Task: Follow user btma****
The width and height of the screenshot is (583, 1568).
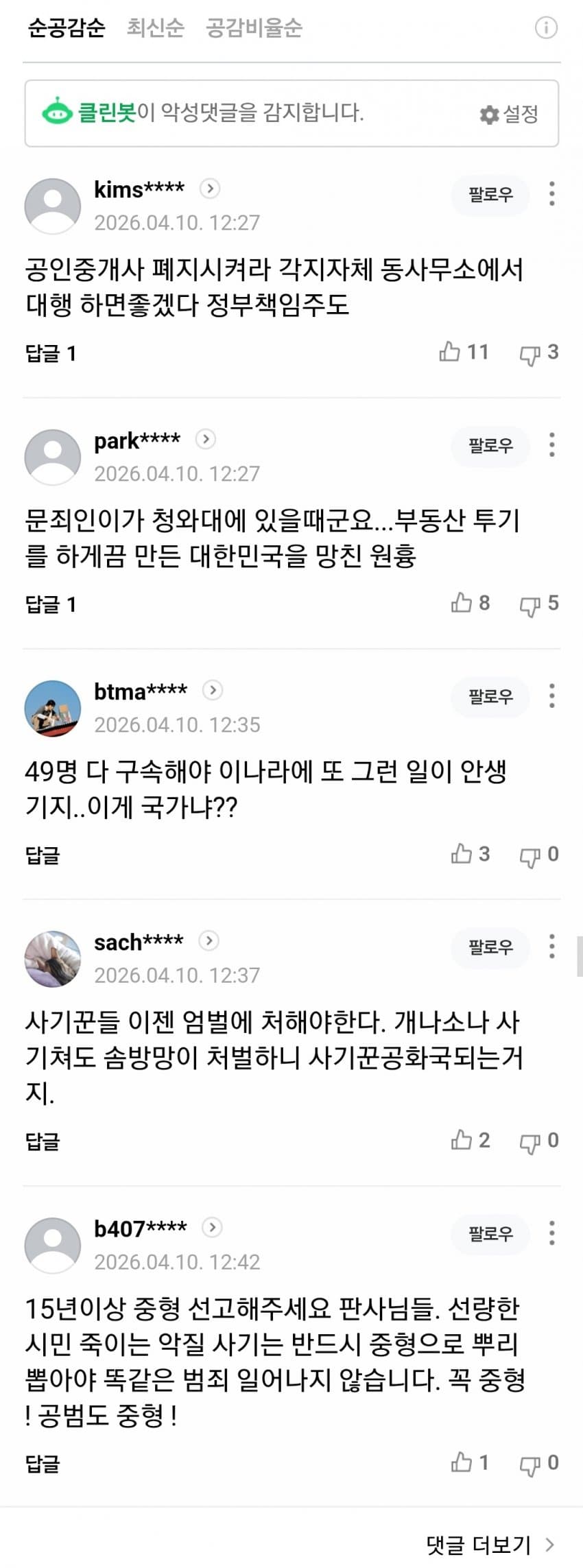Action: 490,697
